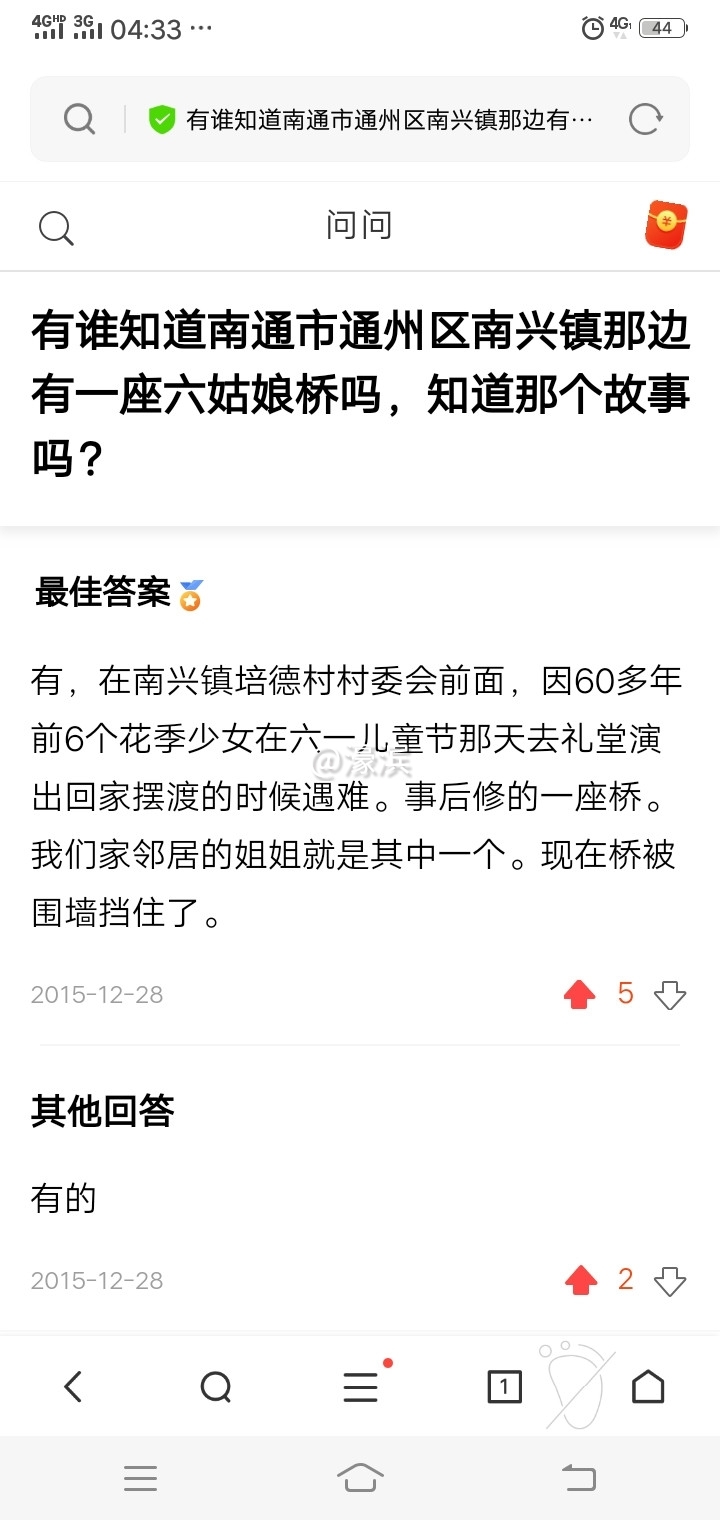The width and height of the screenshot is (720, 1520).
Task: Go back to the previous web page
Action: click(x=73, y=1387)
